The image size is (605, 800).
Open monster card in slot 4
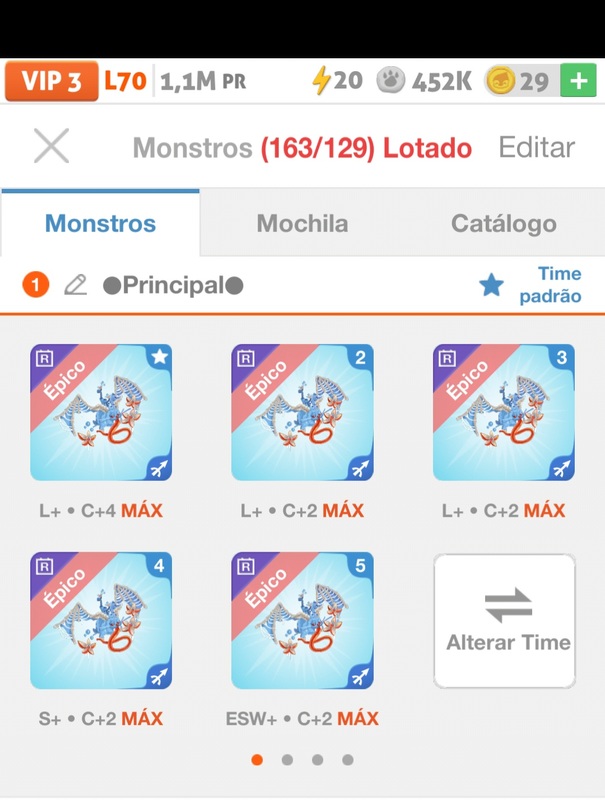[x=101, y=620]
